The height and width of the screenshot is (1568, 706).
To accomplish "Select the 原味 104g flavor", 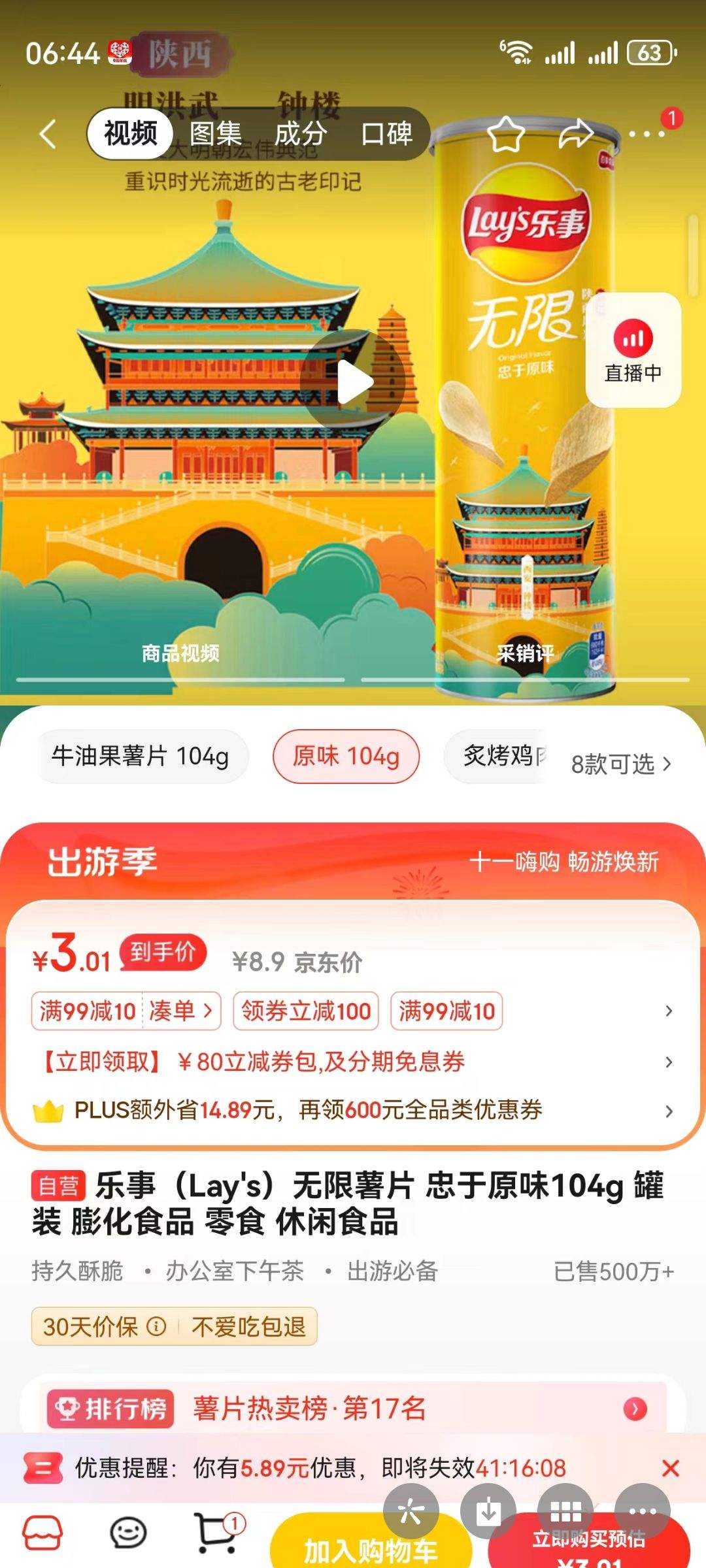I will pos(345,757).
